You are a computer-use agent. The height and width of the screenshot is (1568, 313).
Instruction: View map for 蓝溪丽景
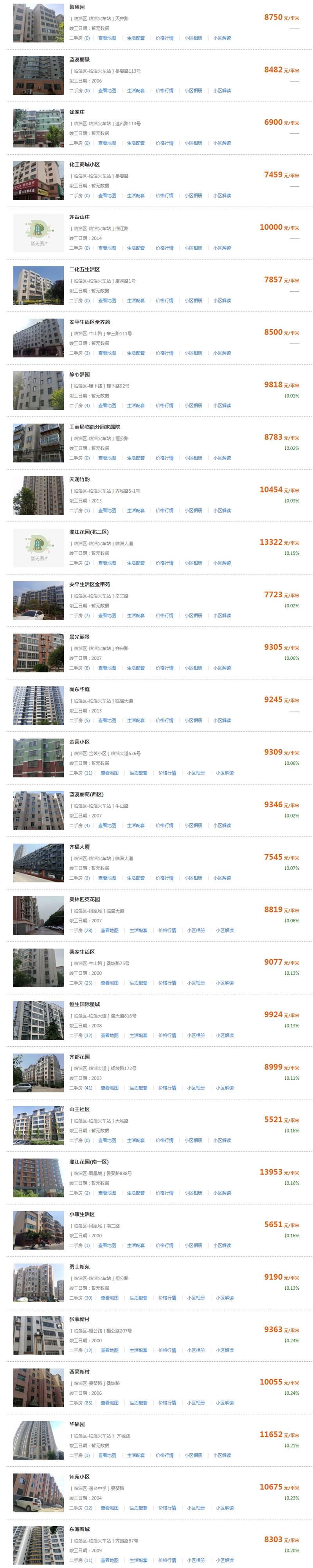106,91
